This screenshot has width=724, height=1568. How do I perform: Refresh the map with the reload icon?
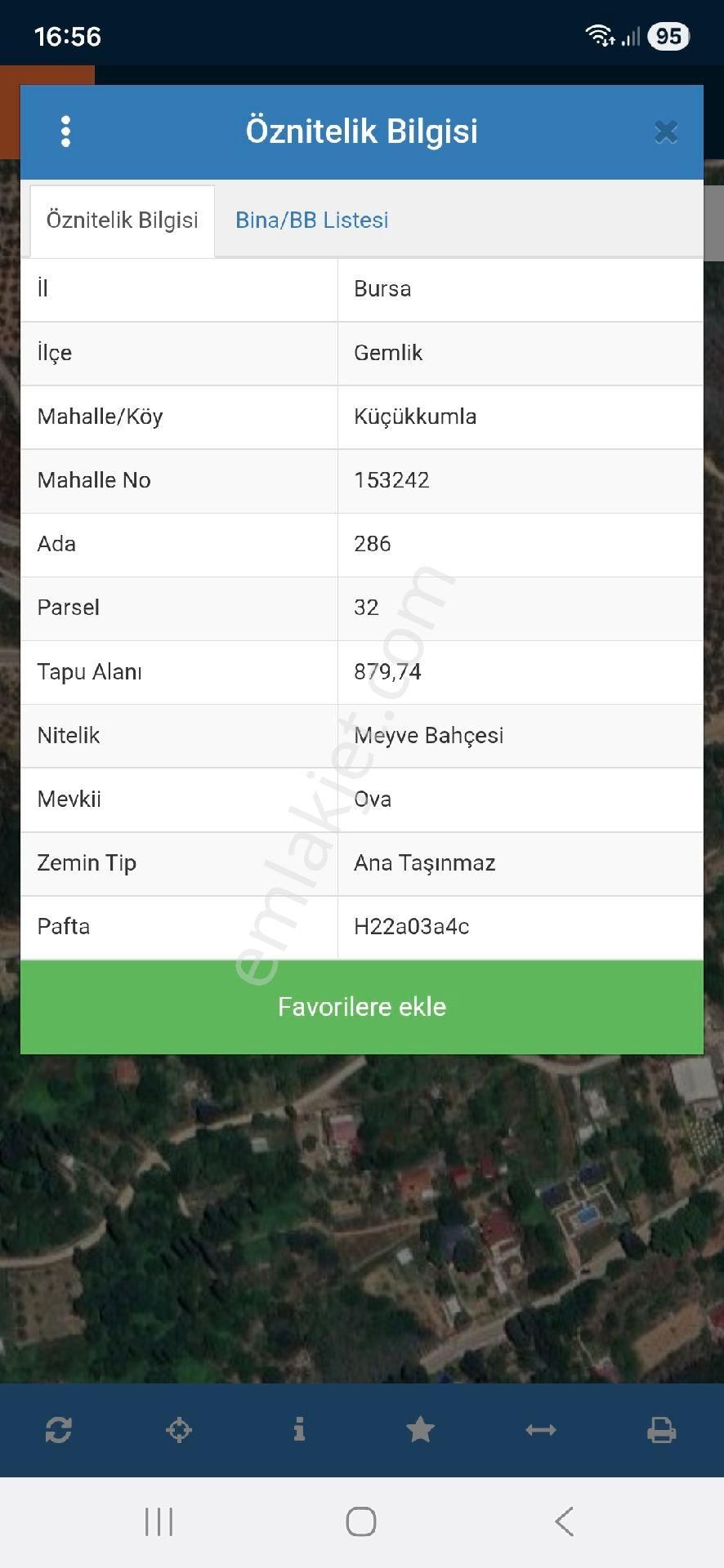pos(59,1430)
